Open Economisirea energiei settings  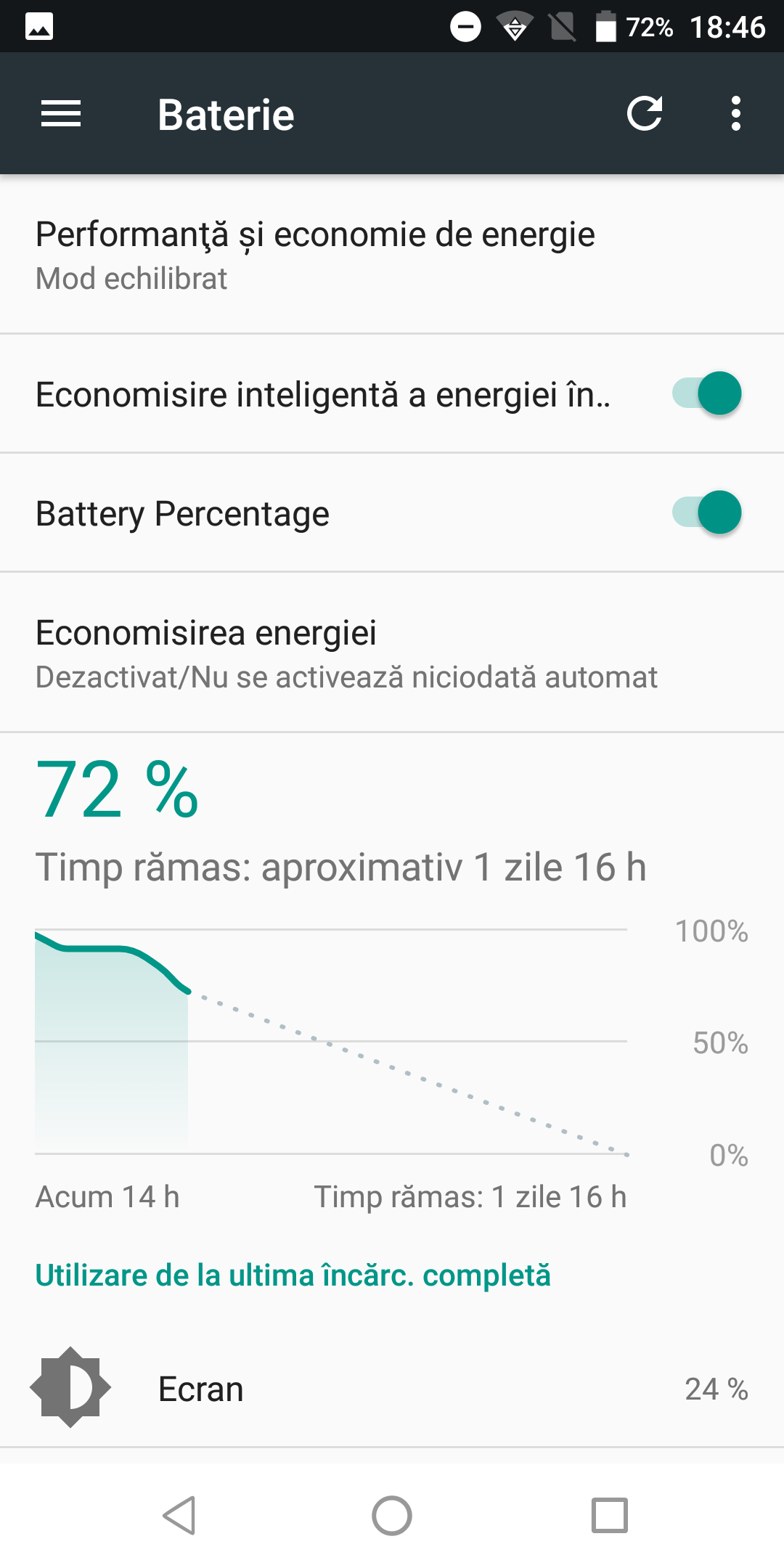coord(392,653)
